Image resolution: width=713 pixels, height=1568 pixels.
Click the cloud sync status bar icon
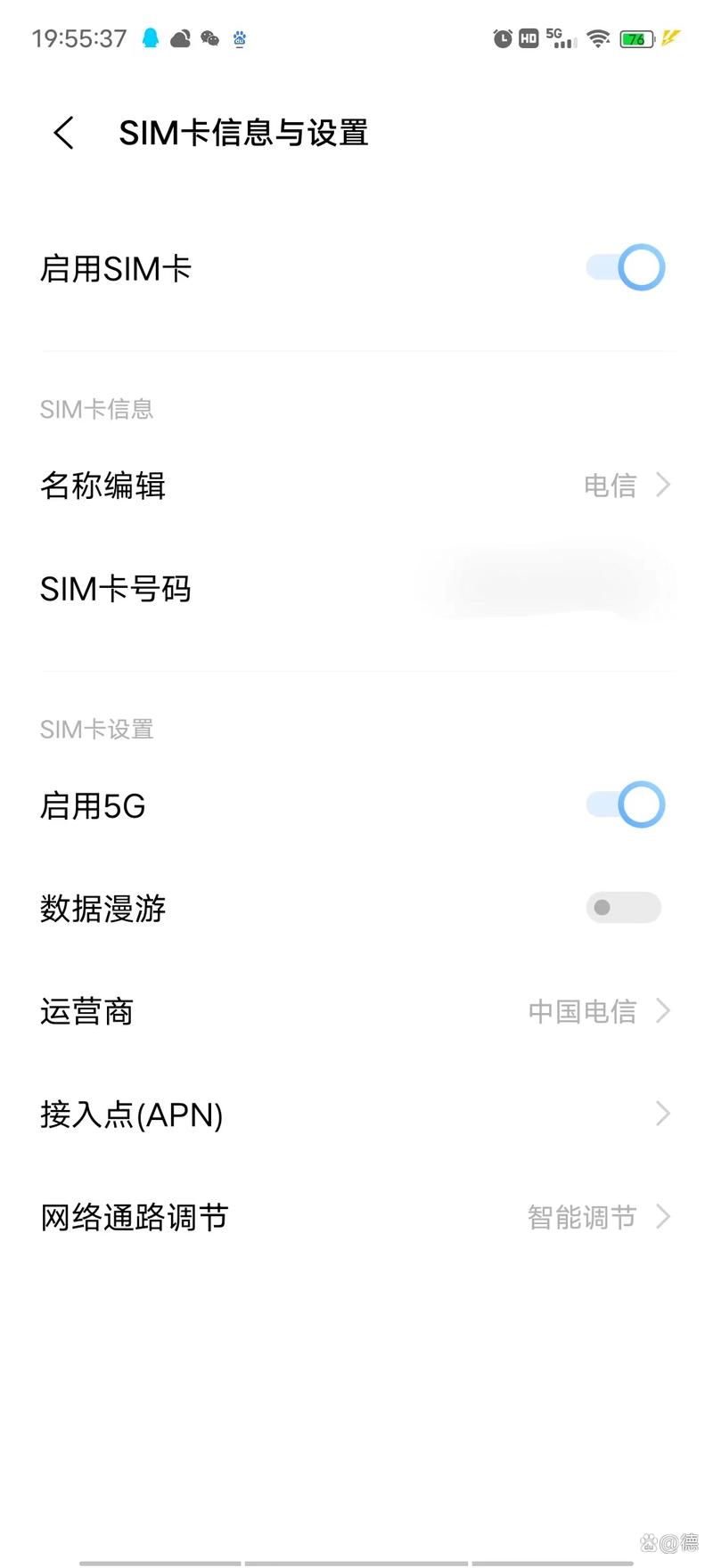click(x=179, y=37)
